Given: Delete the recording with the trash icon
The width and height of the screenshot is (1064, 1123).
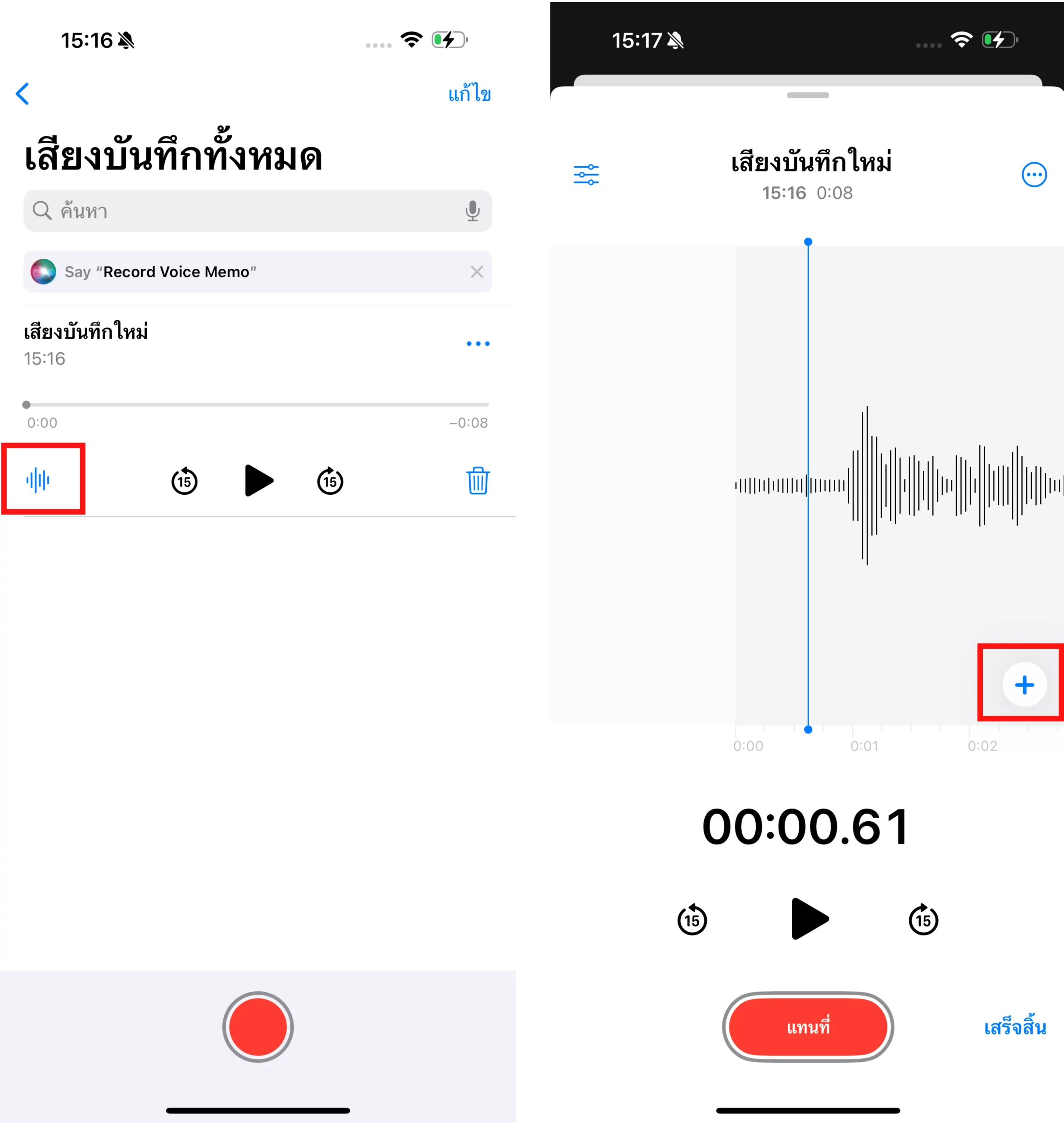Looking at the screenshot, I should tap(478, 481).
